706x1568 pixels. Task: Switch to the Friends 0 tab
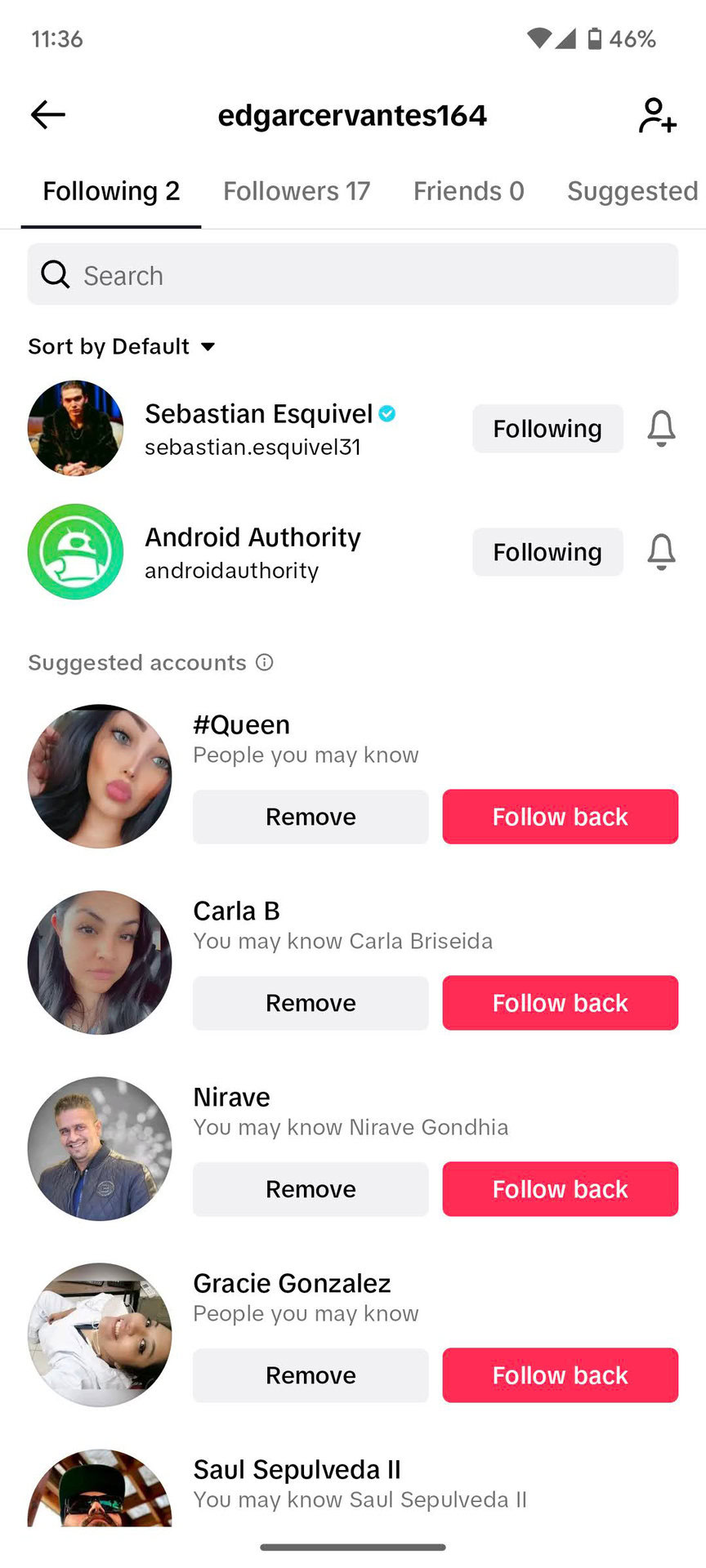tap(468, 191)
